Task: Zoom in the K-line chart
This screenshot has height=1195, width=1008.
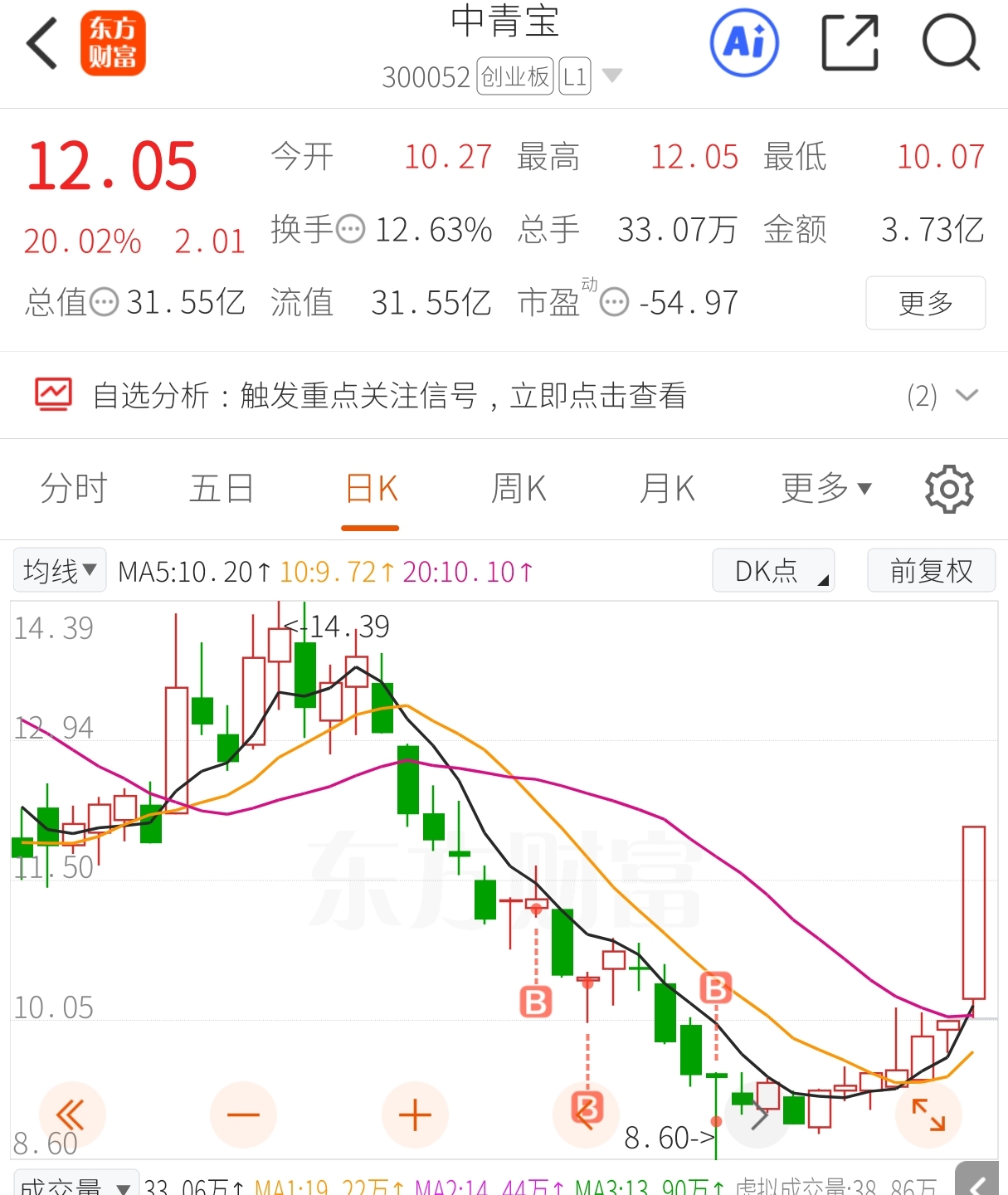Action: 415,1115
